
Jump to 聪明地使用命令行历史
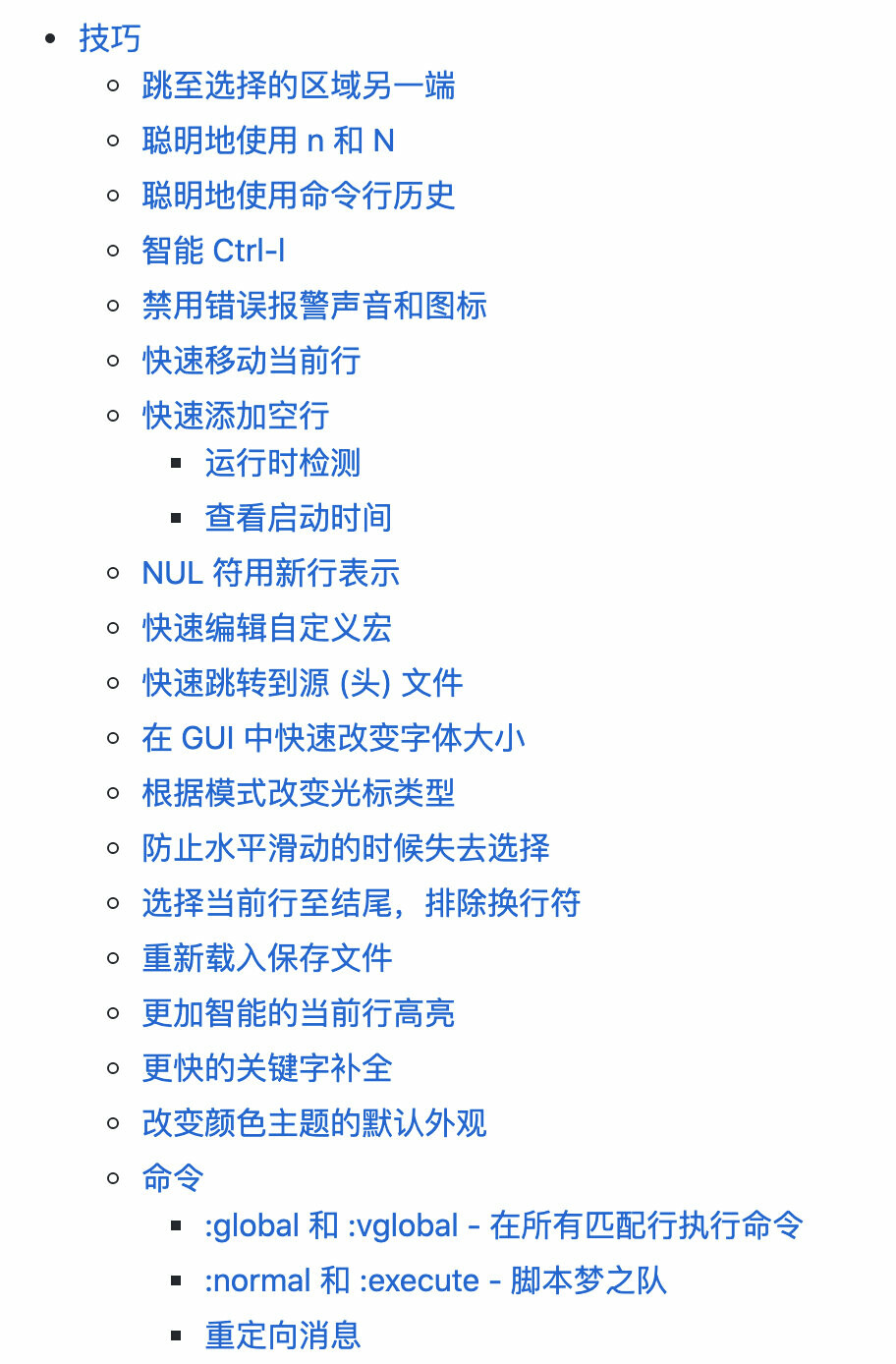click(298, 196)
